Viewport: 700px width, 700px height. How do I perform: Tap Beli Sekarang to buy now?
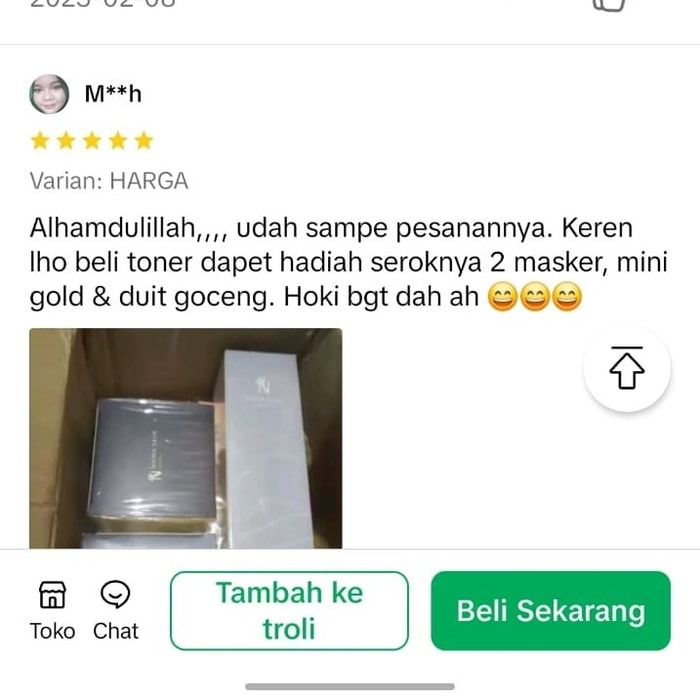point(550,611)
